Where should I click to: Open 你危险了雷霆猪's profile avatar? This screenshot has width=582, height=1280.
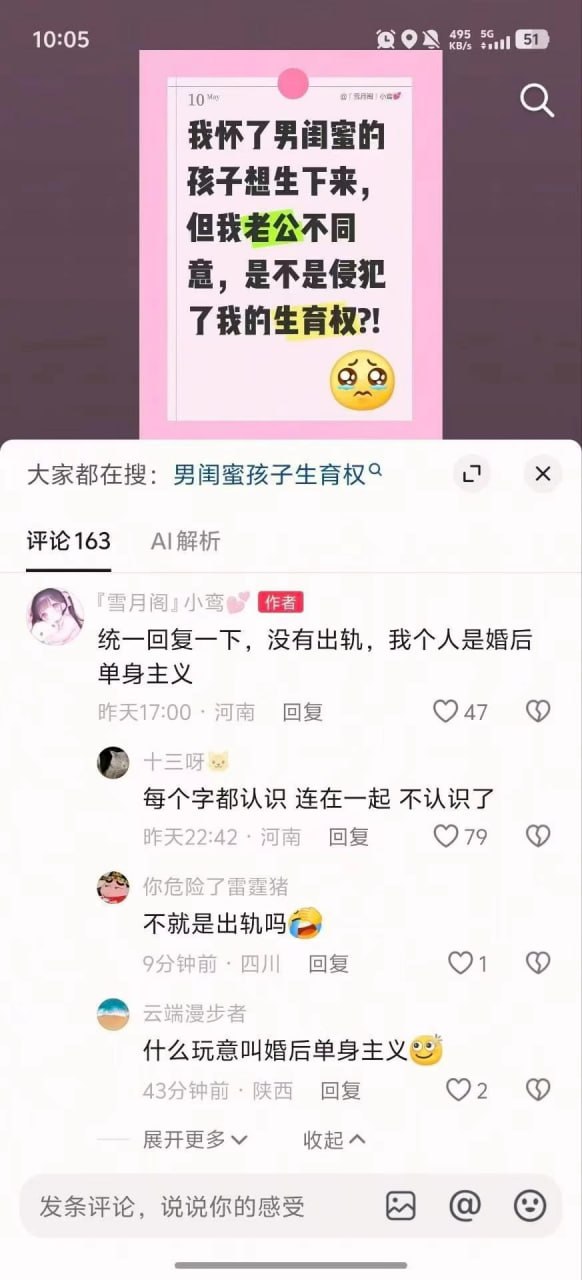click(x=113, y=887)
